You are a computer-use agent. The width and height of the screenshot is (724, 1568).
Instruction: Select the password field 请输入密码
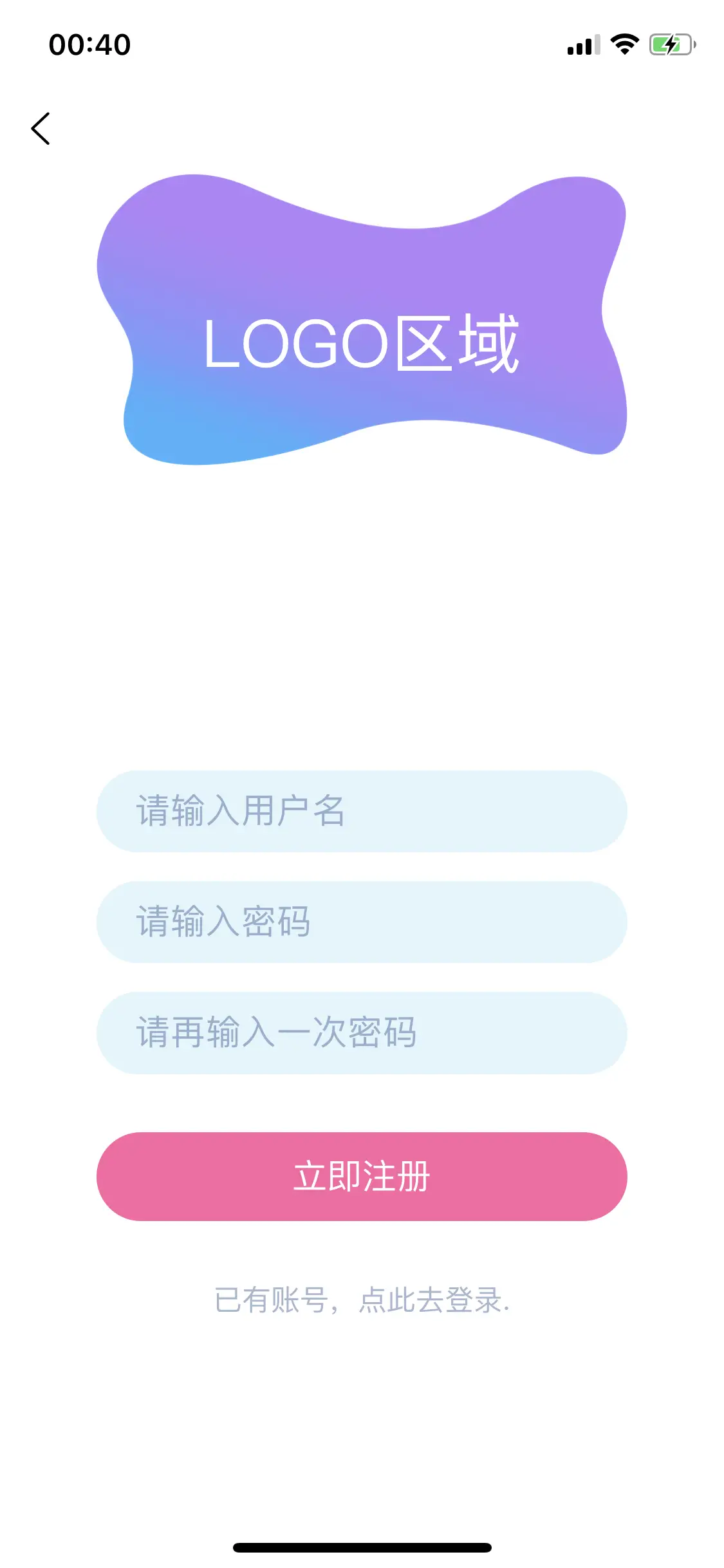pos(362,922)
